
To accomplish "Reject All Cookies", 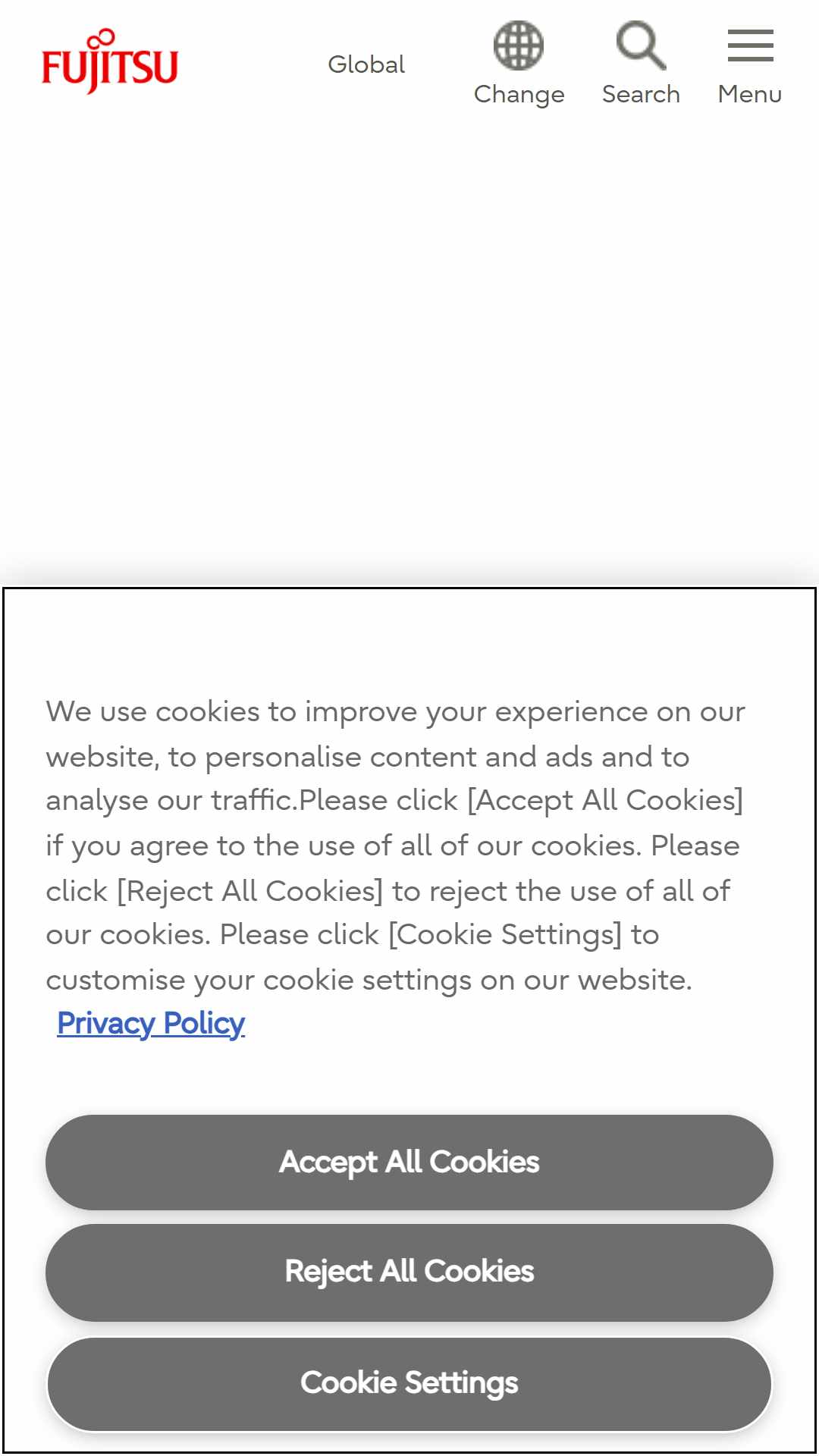I will pos(409,1272).
